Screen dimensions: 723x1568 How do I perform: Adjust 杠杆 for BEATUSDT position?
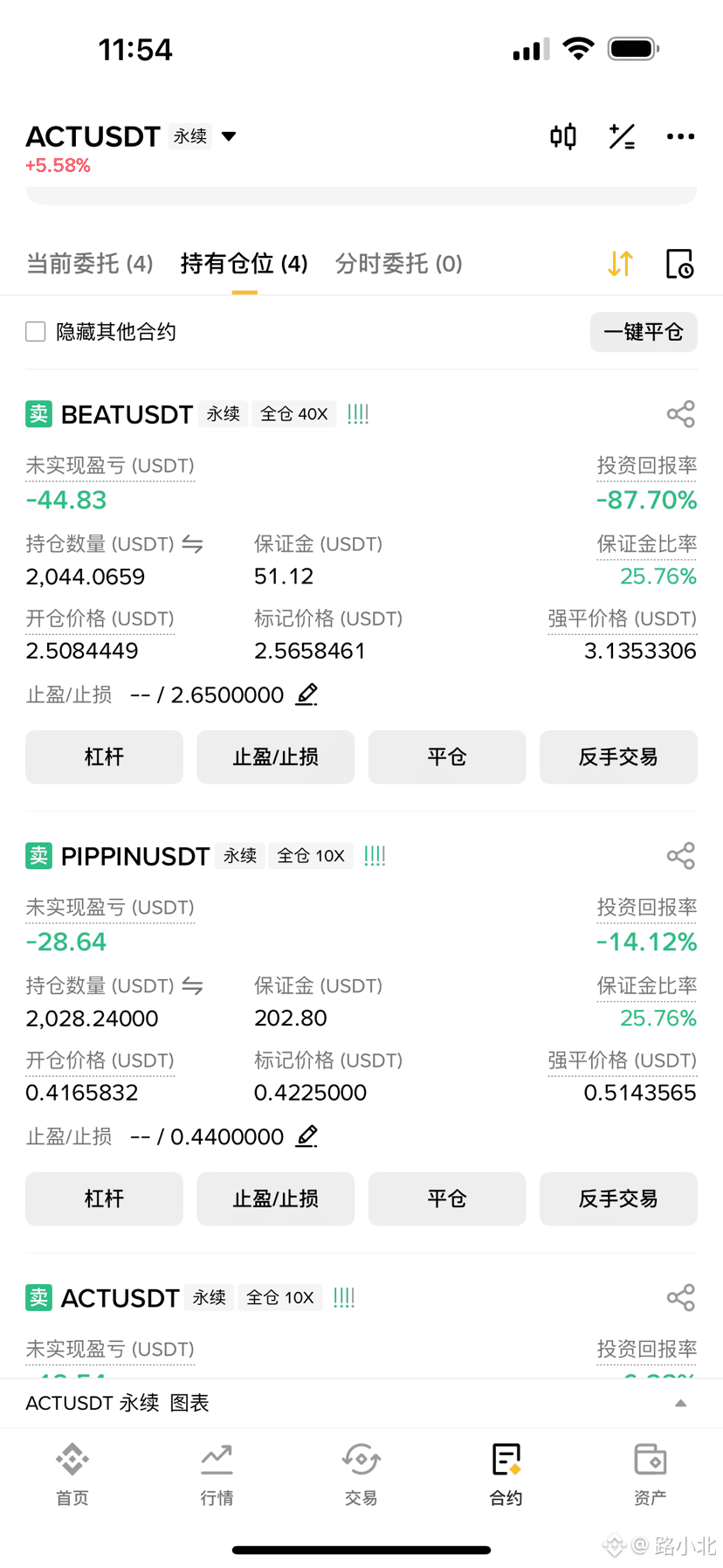tap(104, 756)
